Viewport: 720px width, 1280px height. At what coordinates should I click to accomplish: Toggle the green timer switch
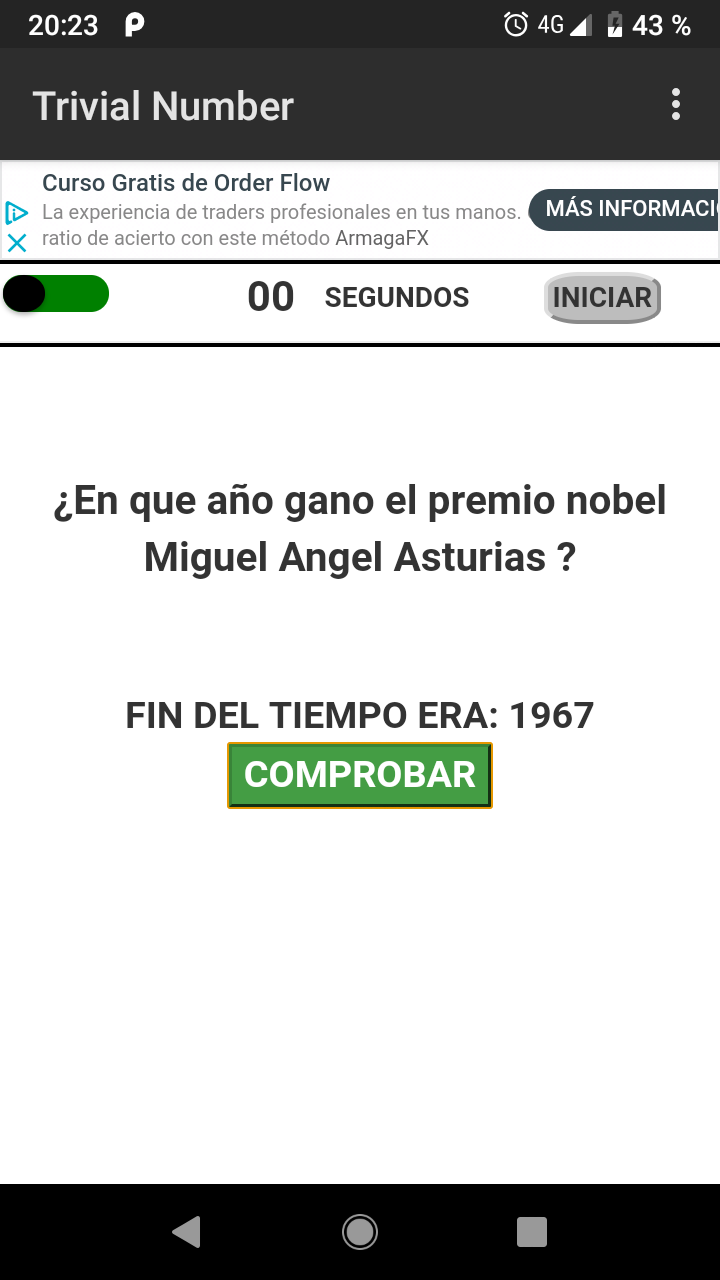56,294
